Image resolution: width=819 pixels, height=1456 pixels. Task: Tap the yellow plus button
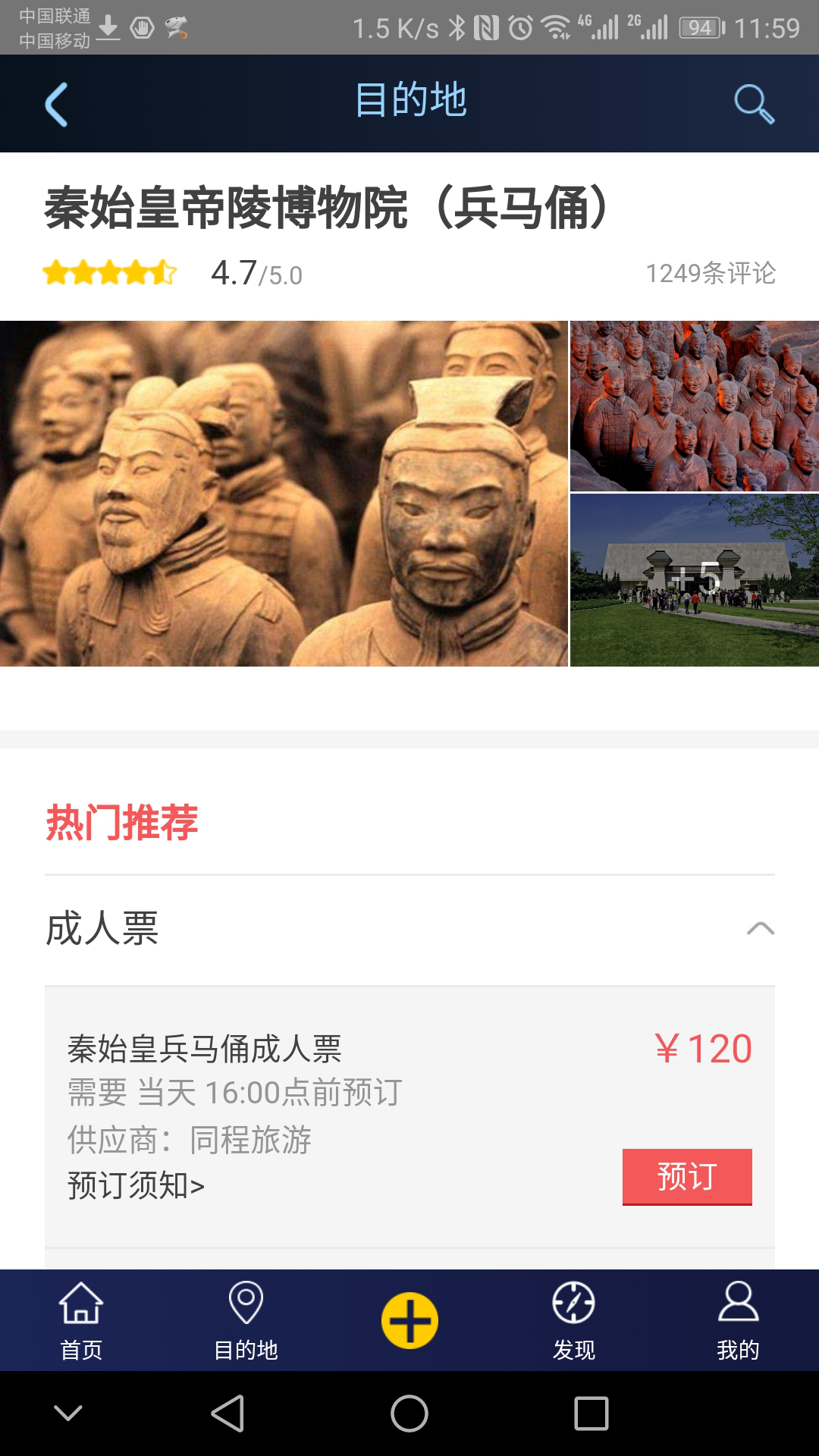coord(409,1320)
